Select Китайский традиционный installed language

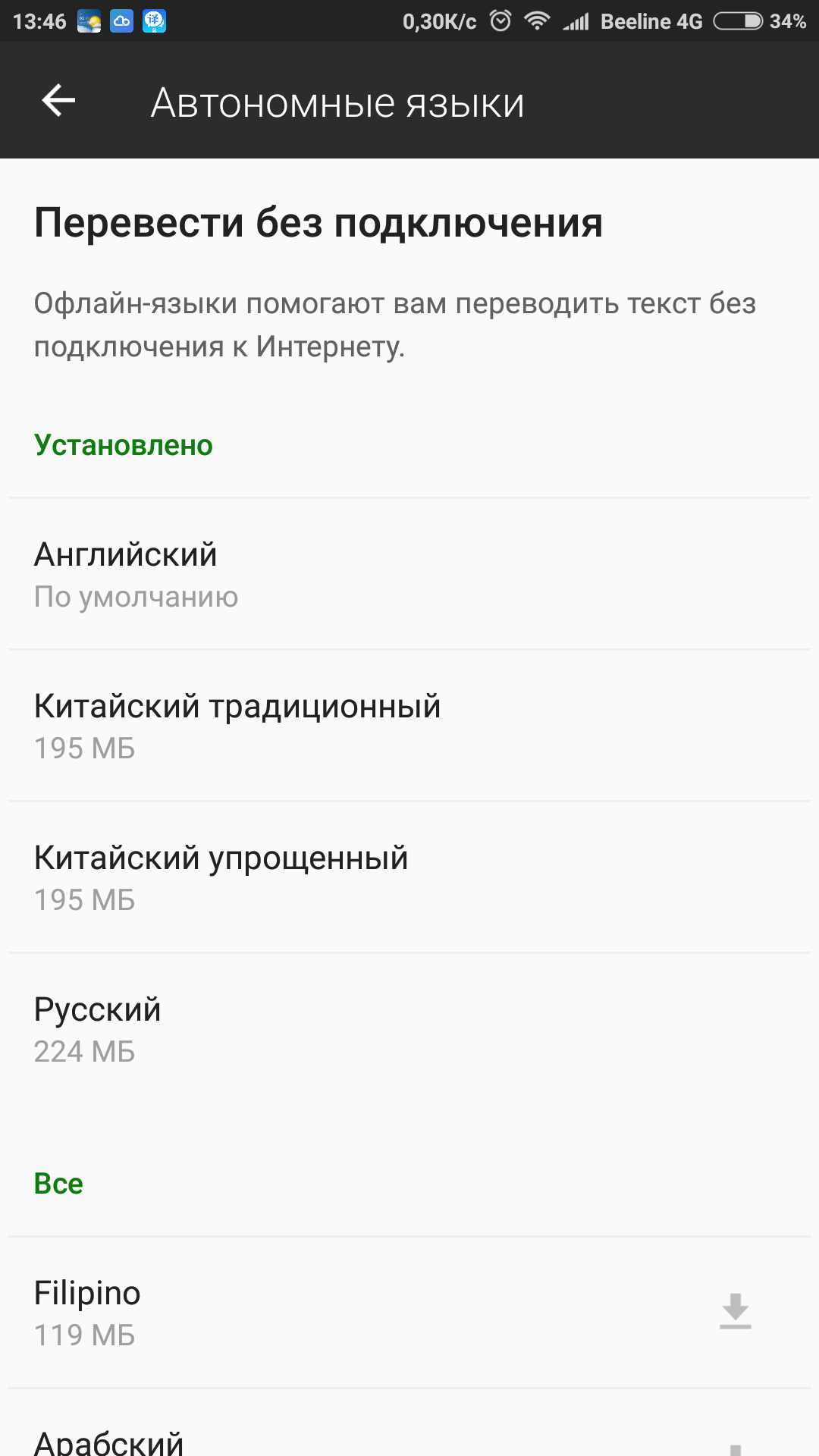(409, 726)
